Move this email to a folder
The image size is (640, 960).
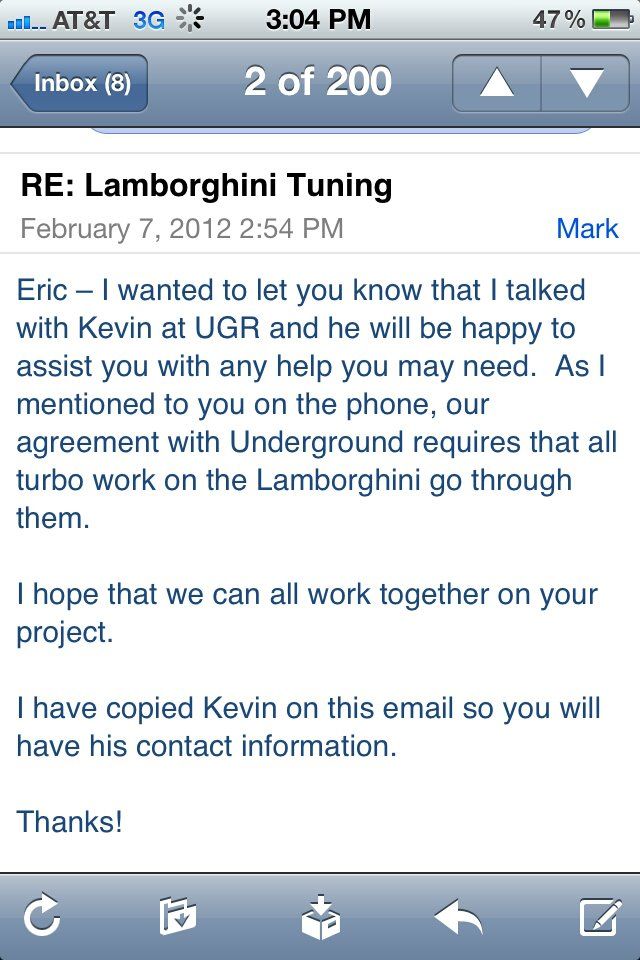coord(177,916)
